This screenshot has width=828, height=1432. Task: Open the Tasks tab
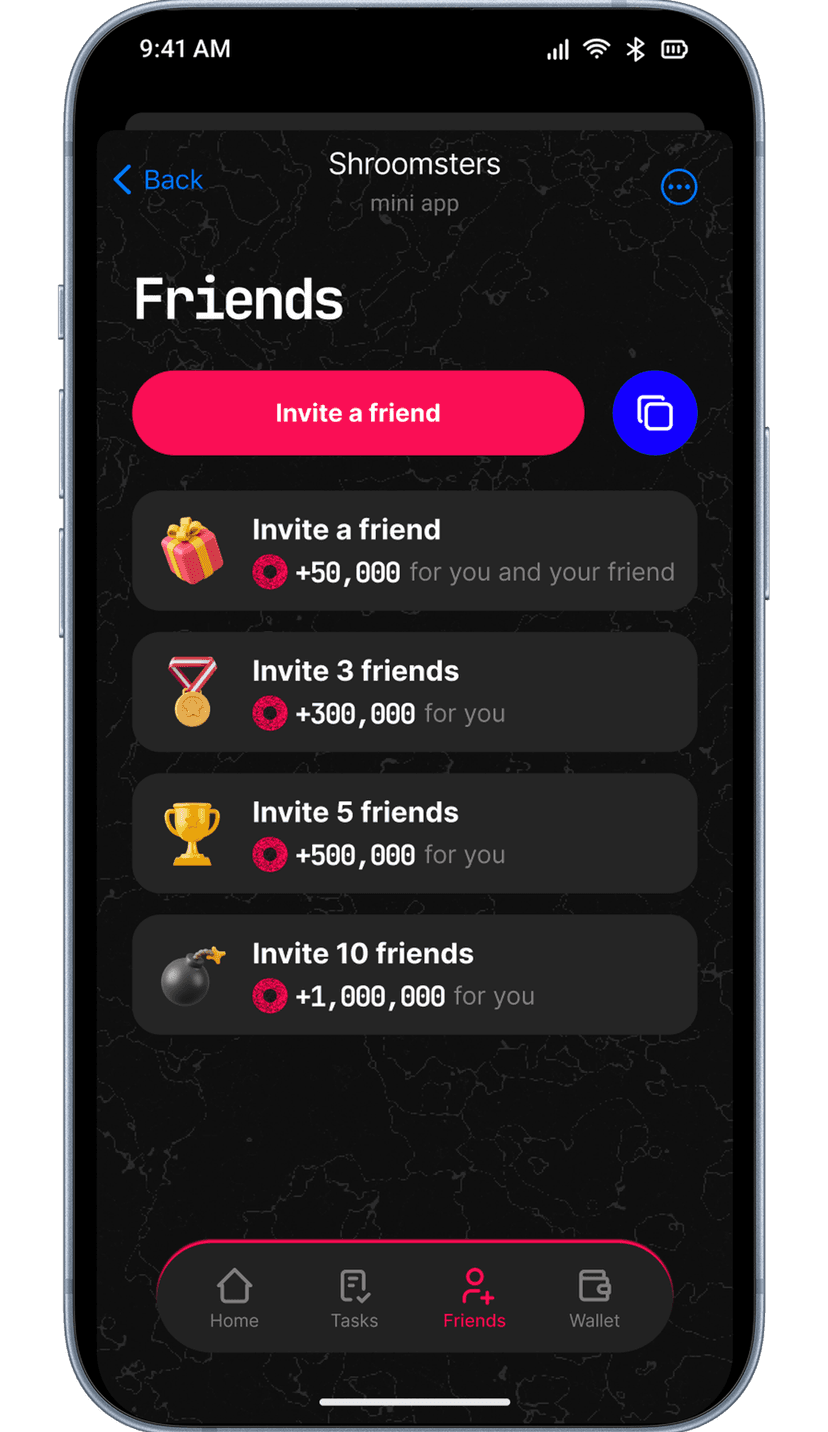coord(354,1298)
